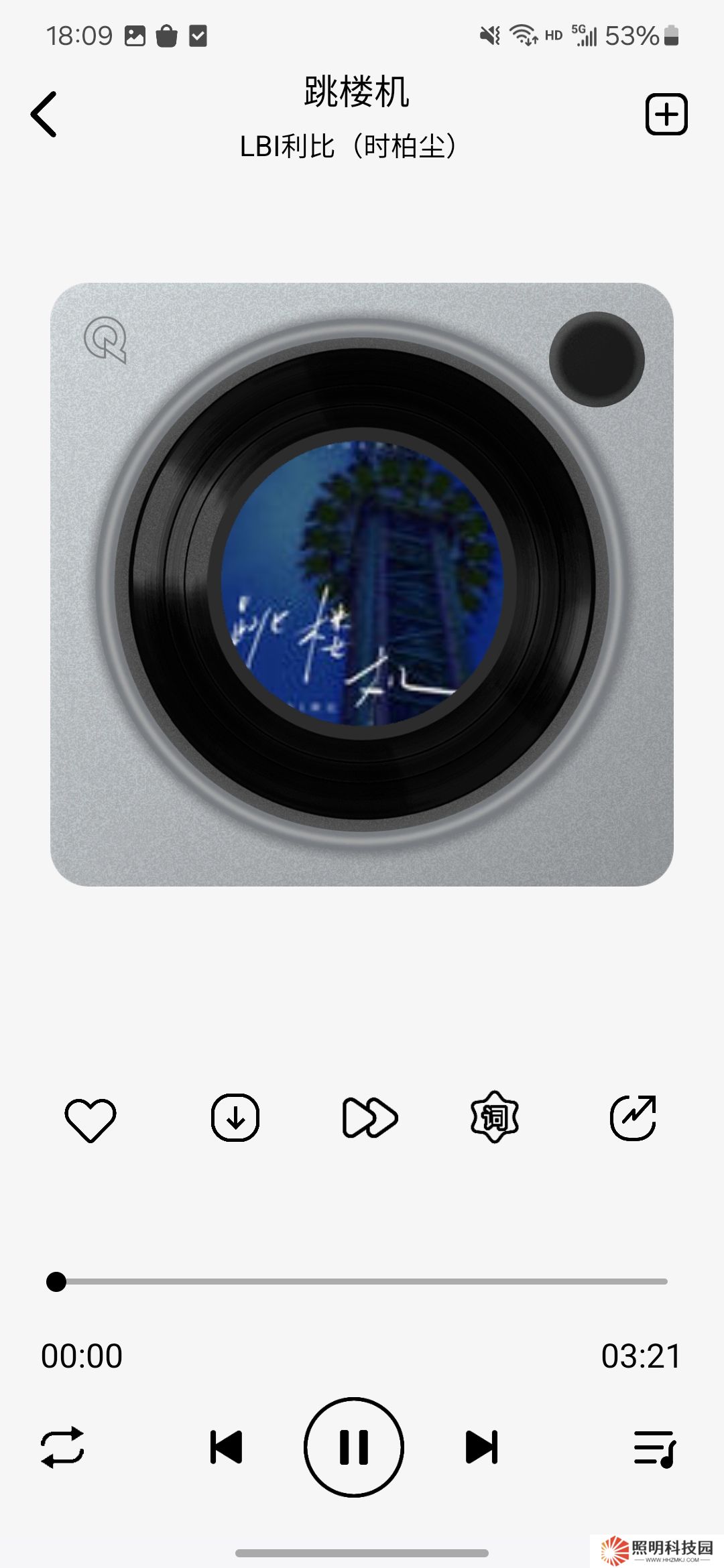Like the song 跳楼机
The height and width of the screenshot is (1568, 724).
[90, 1119]
